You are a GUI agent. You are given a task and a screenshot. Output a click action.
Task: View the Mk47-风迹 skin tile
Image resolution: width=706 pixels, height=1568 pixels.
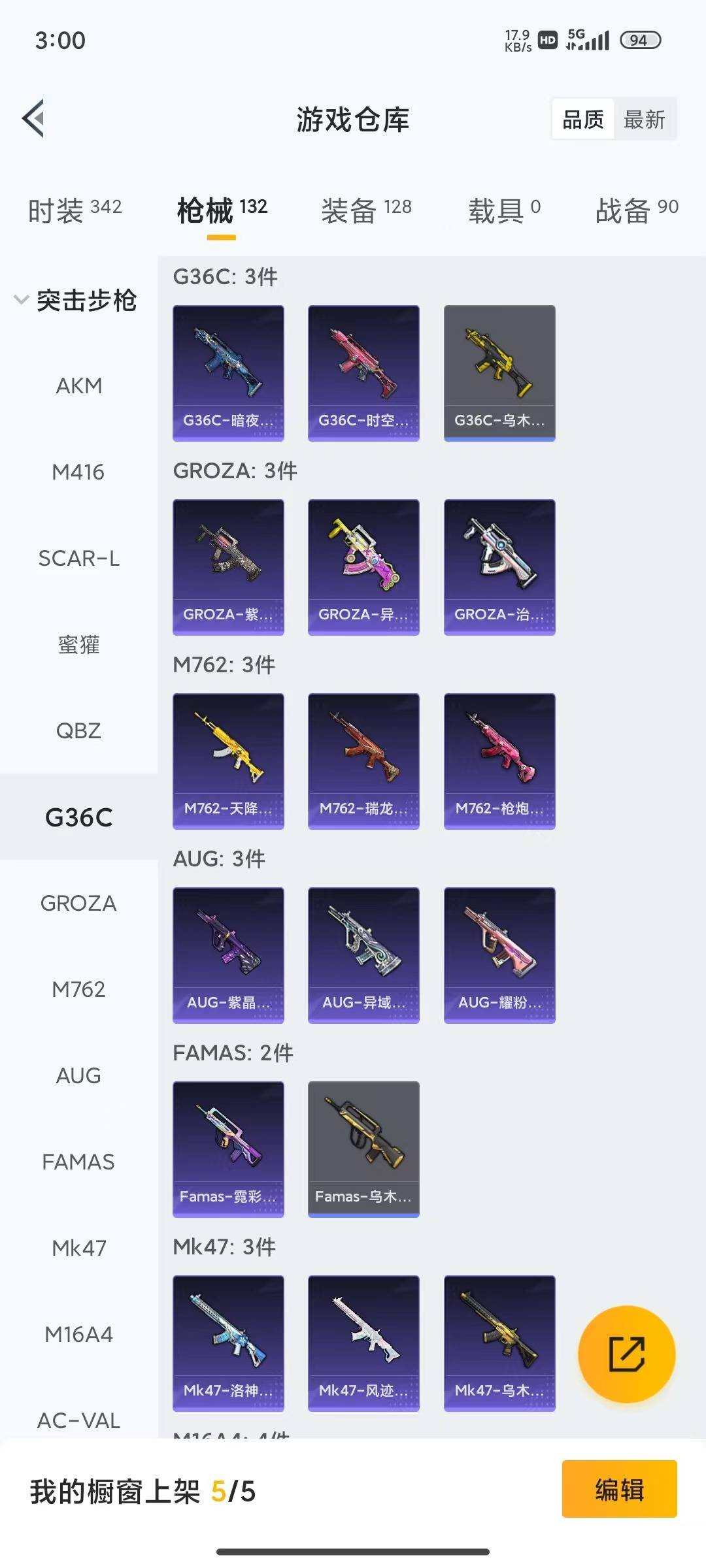coord(363,1343)
